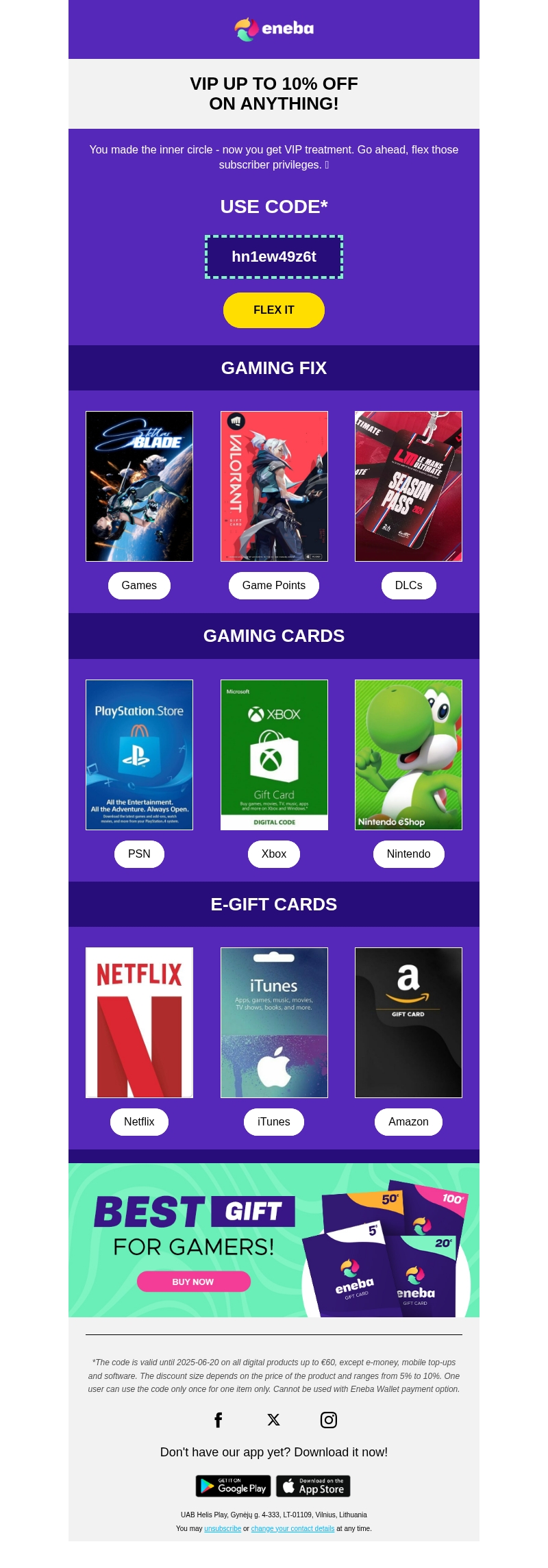The height and width of the screenshot is (1568, 548).
Task: Tap the Stellar Blade game cover
Action: tap(139, 486)
